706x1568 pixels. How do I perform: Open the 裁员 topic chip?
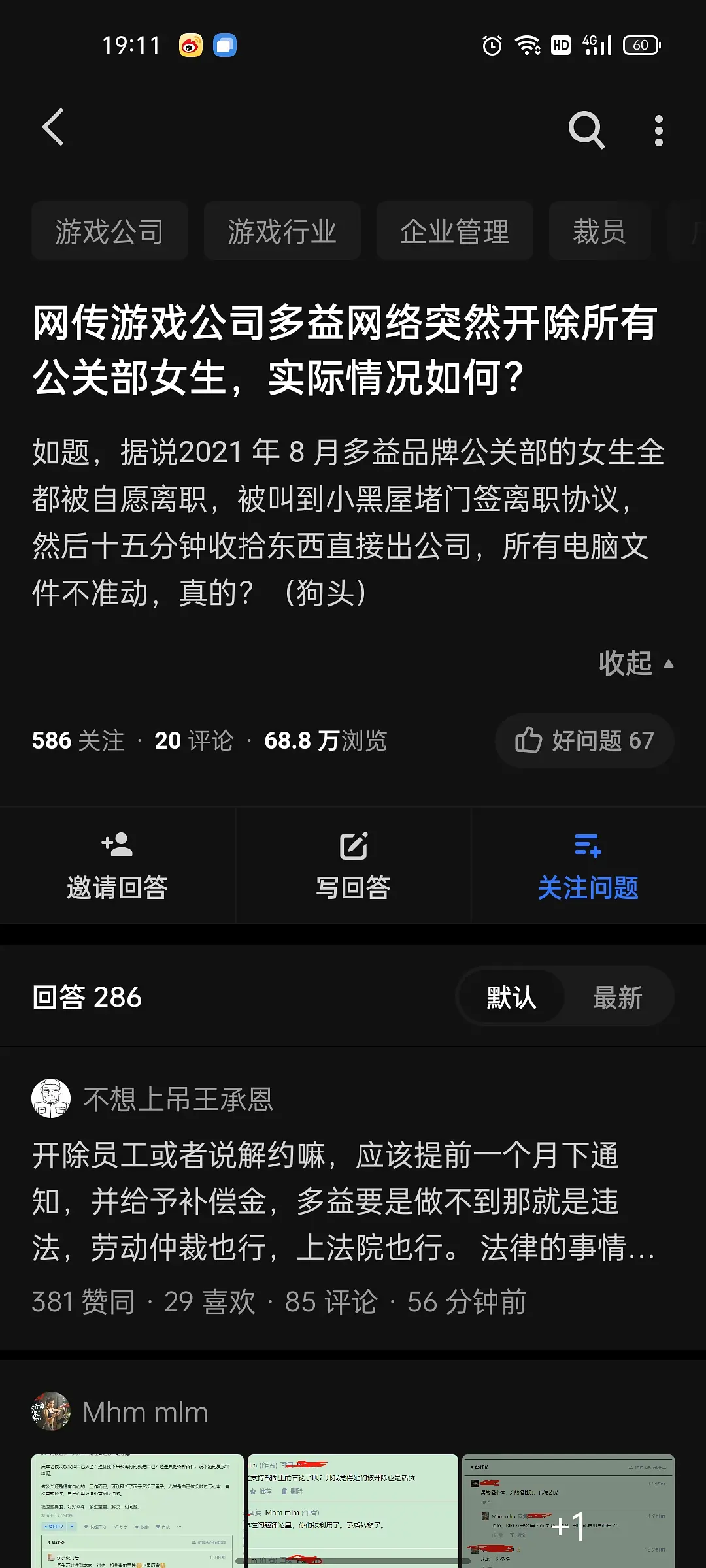[599, 231]
